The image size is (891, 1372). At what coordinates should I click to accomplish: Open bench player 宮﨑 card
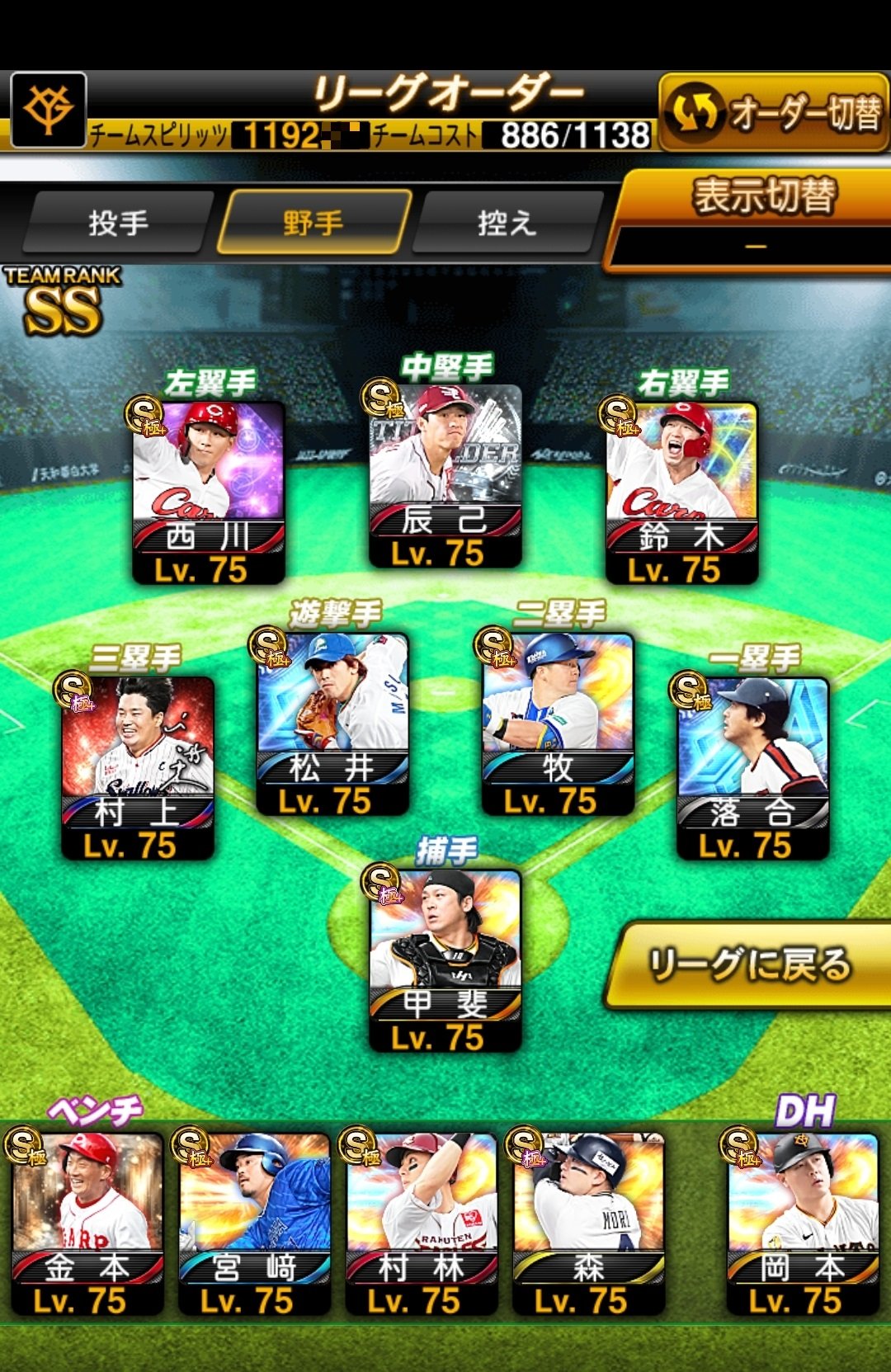tap(254, 1223)
